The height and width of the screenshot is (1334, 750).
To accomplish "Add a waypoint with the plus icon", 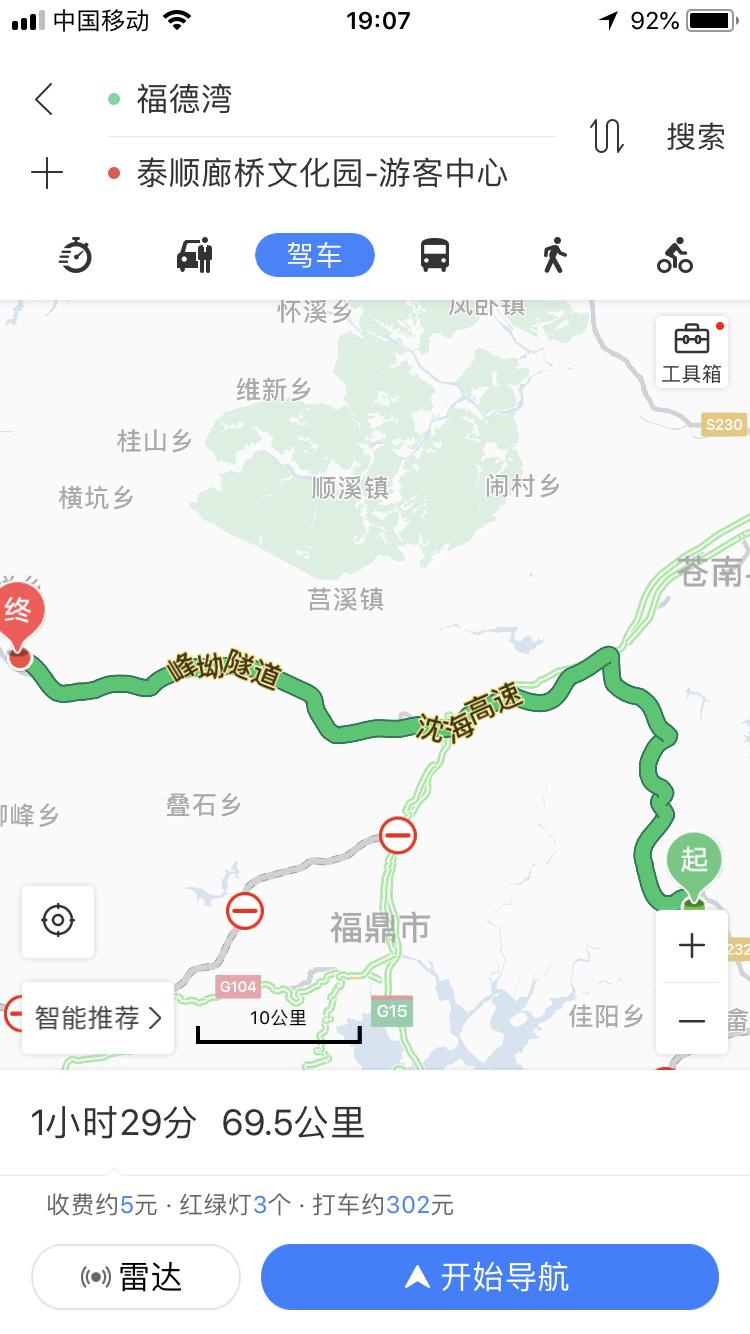I will coord(46,174).
